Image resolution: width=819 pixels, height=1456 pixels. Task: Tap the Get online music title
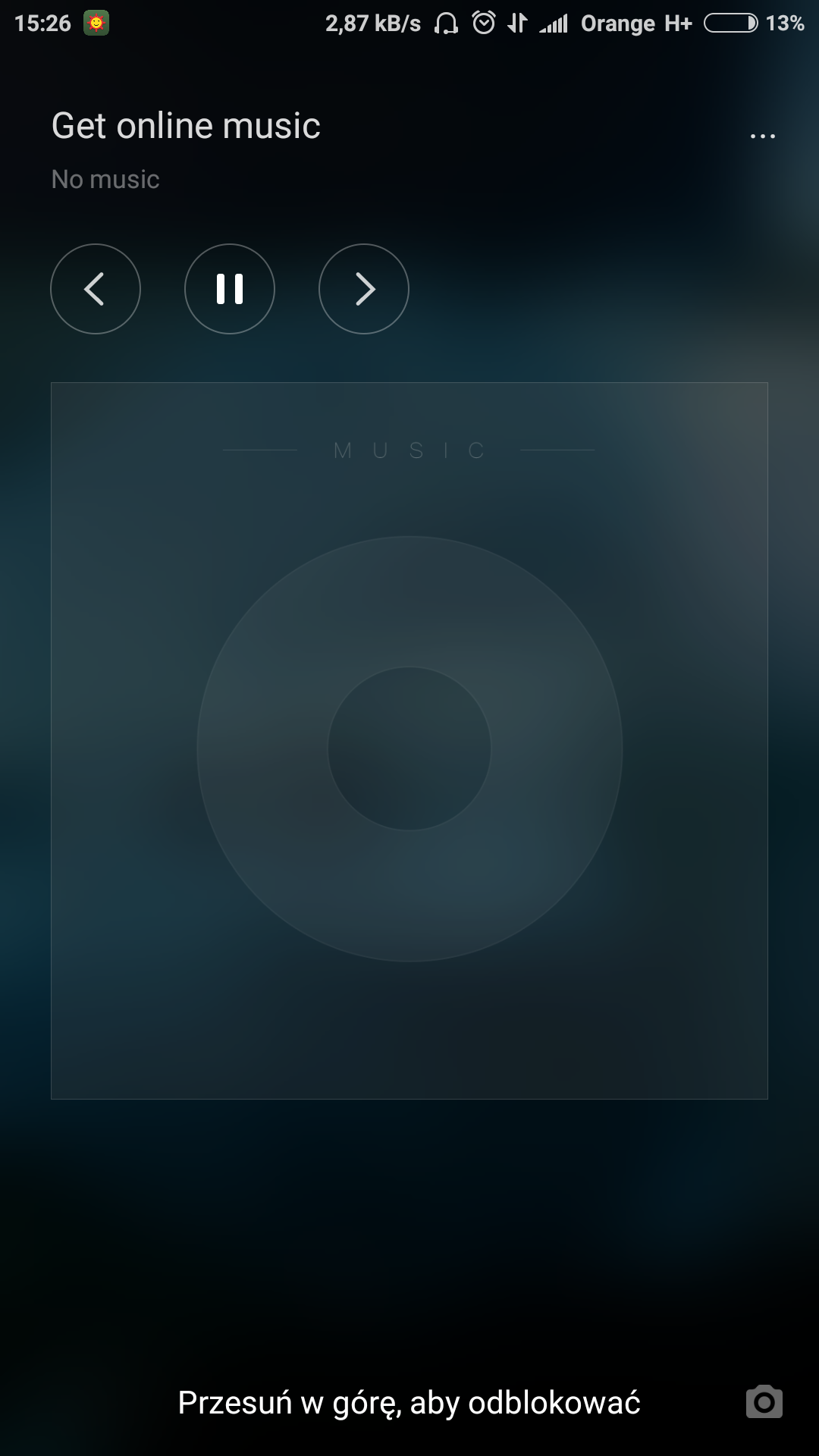[186, 126]
